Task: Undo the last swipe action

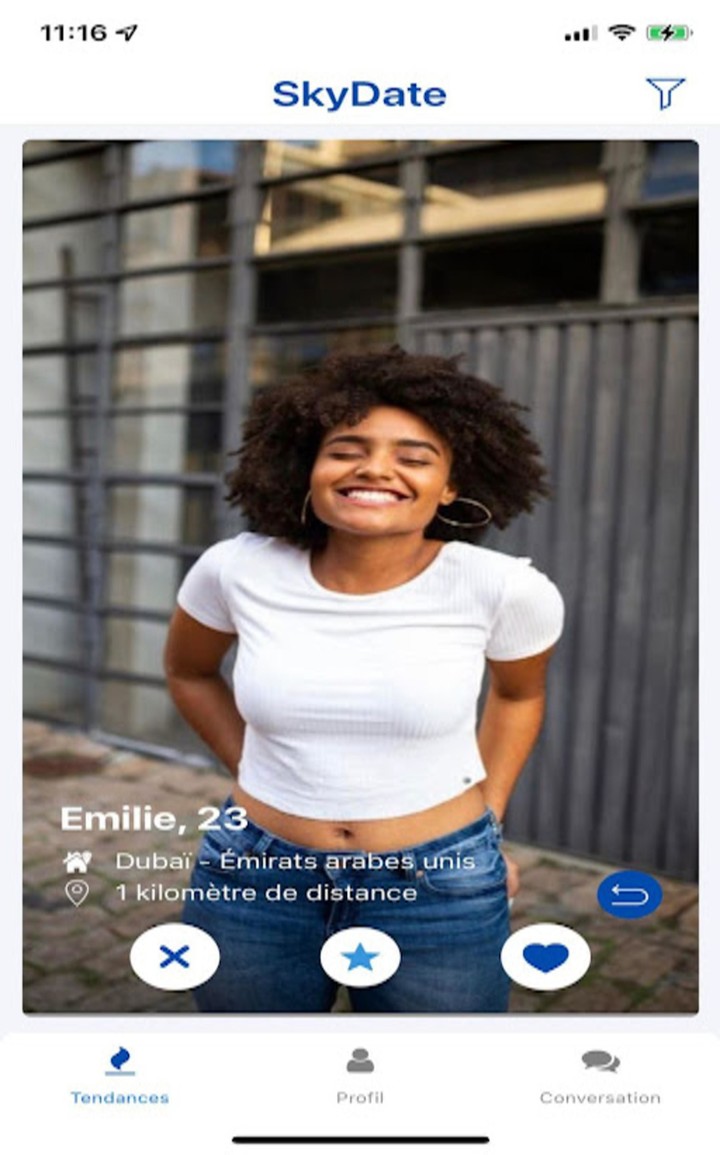Action: (629, 894)
